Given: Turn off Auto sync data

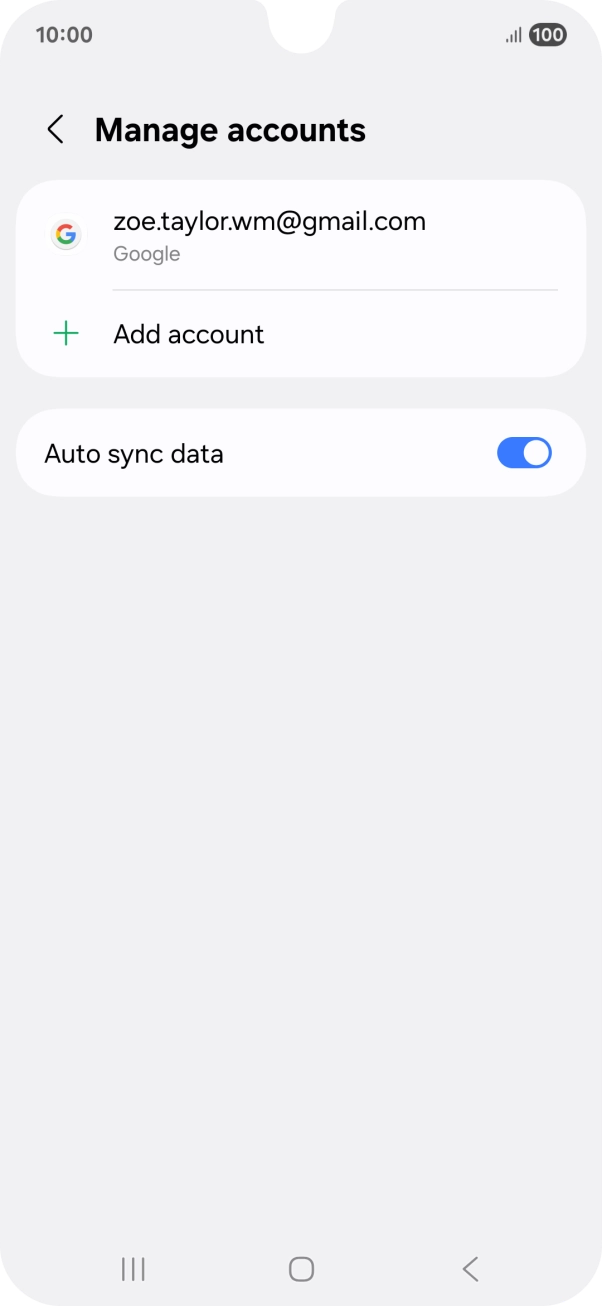Looking at the screenshot, I should (523, 453).
